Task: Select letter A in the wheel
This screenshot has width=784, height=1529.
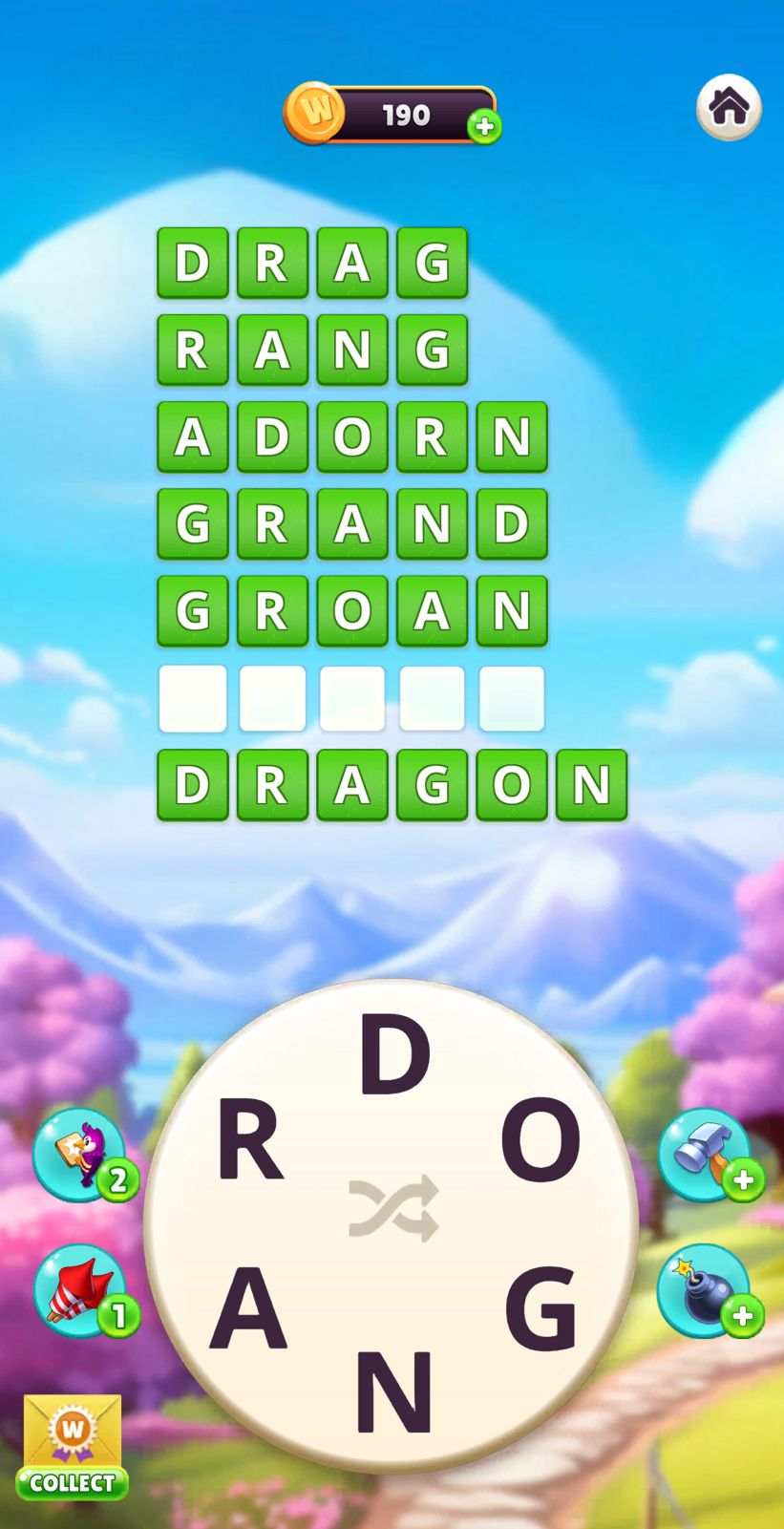Action: [x=248, y=1306]
